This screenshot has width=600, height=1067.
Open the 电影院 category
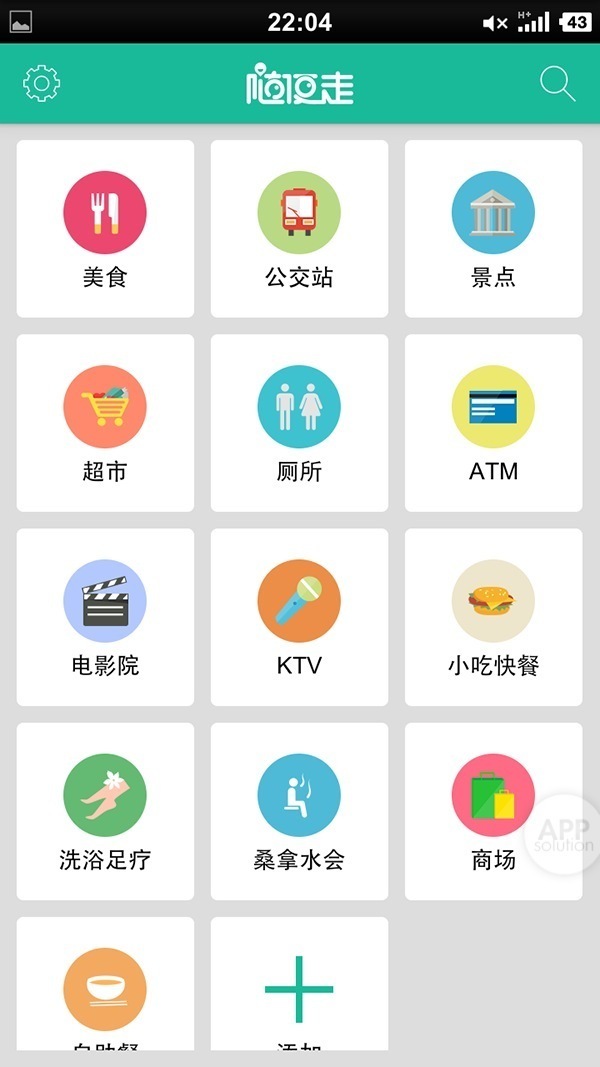click(105, 617)
